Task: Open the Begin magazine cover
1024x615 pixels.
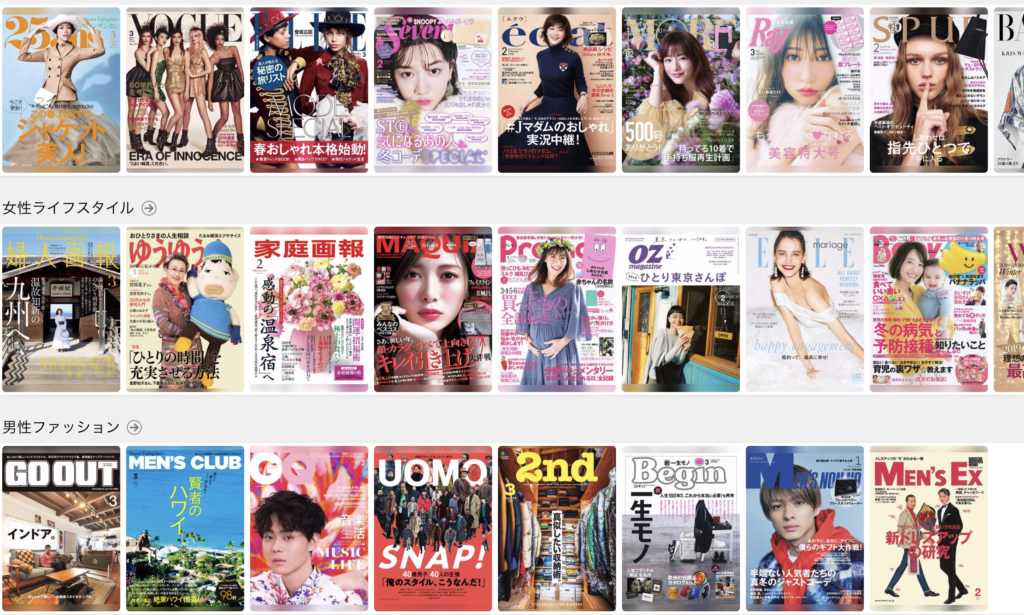Action: pyautogui.click(x=681, y=528)
